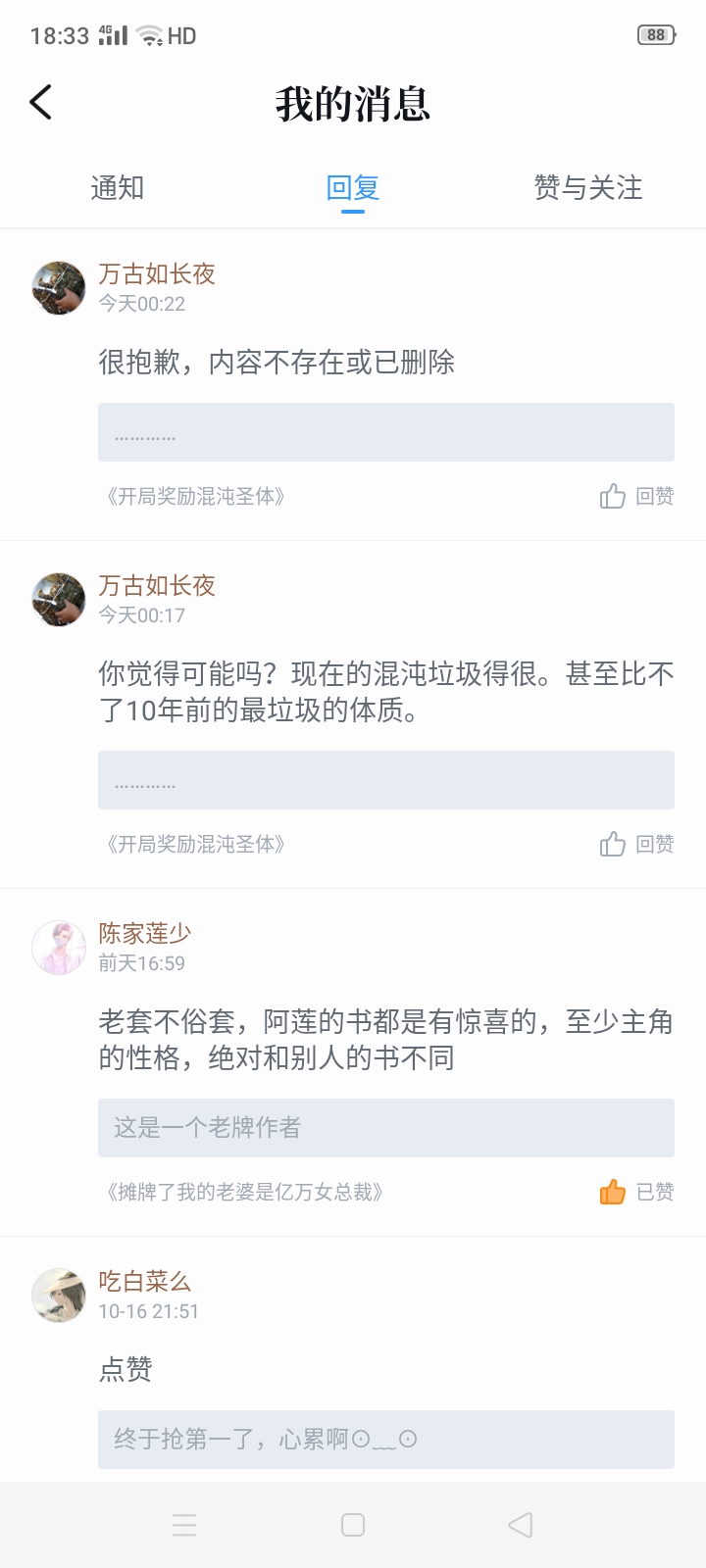Select the 回复 tab
Screen dimensions: 706x1568
click(x=353, y=187)
